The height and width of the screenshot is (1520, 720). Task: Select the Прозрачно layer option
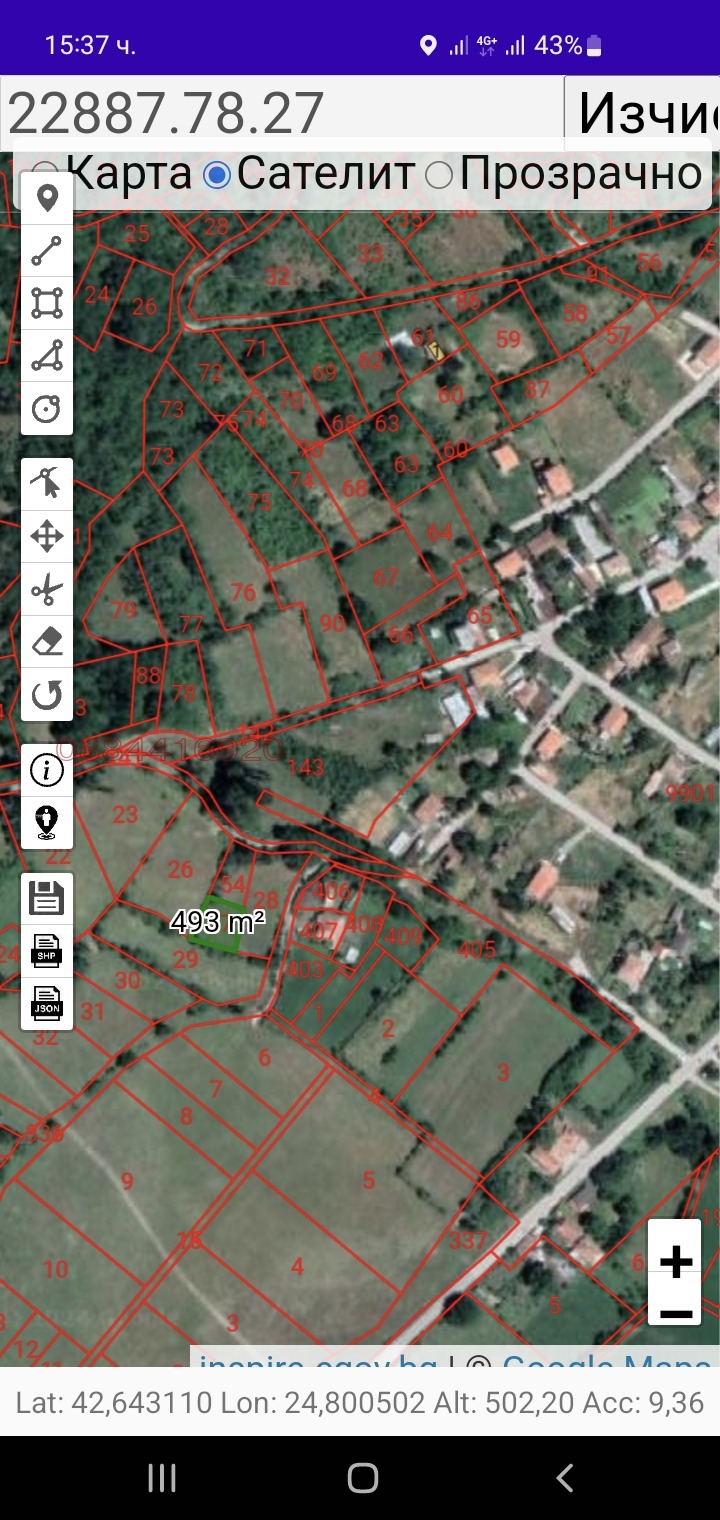439,175
